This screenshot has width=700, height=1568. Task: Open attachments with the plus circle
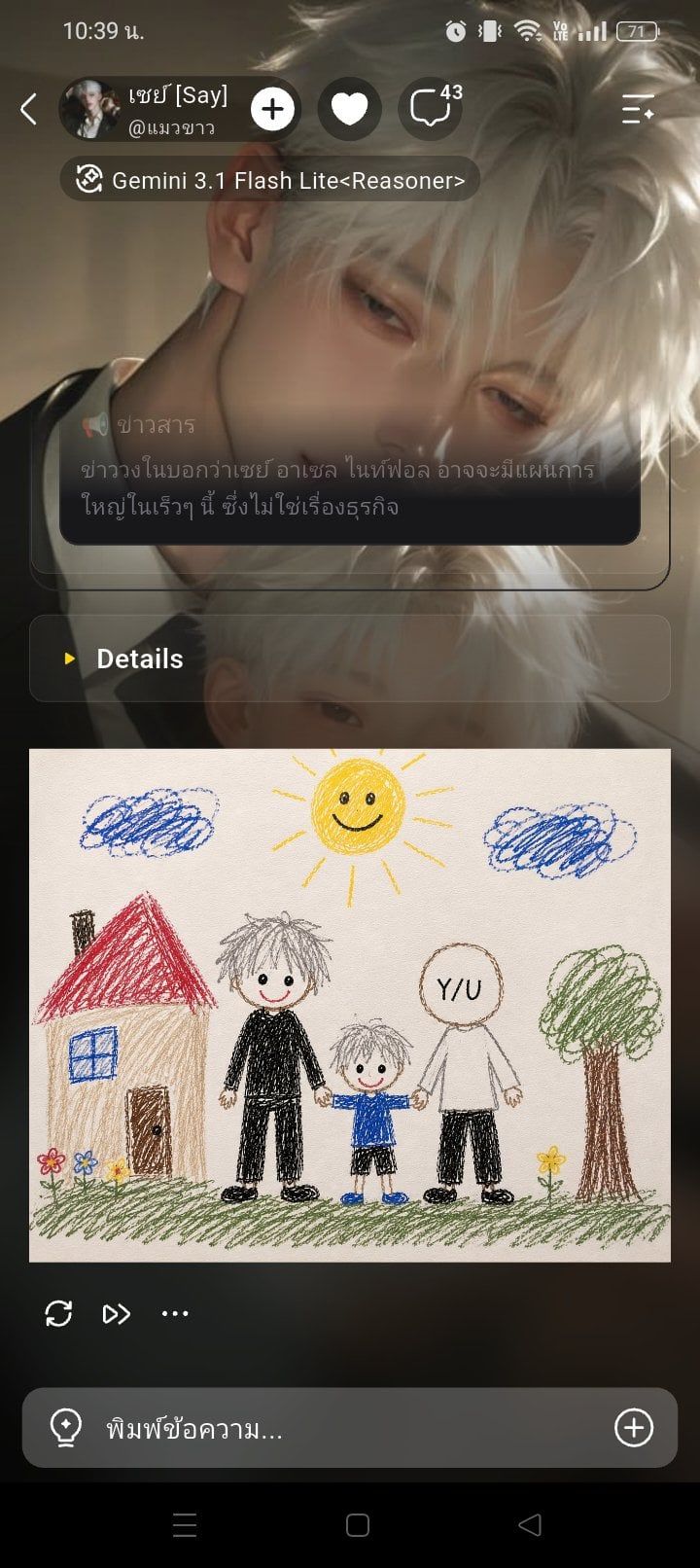click(634, 1428)
